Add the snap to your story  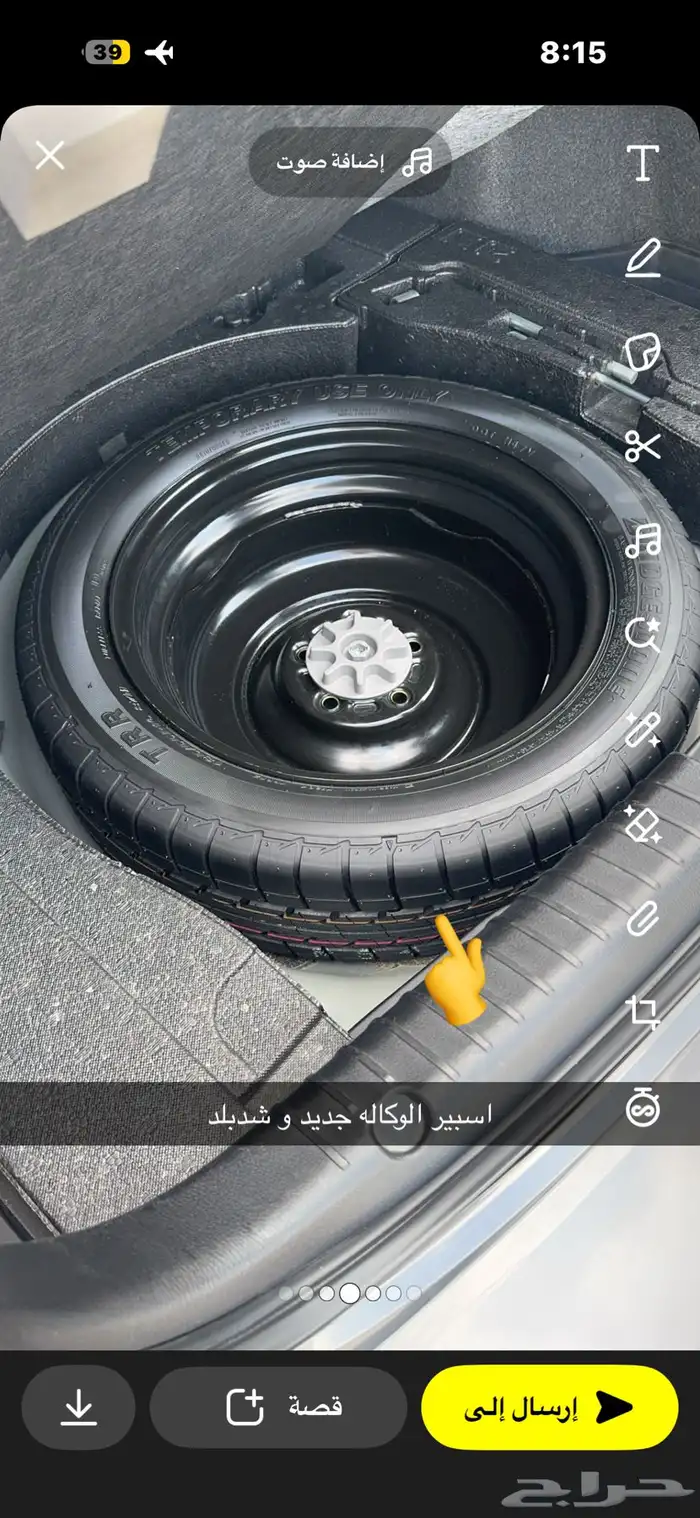278,1408
